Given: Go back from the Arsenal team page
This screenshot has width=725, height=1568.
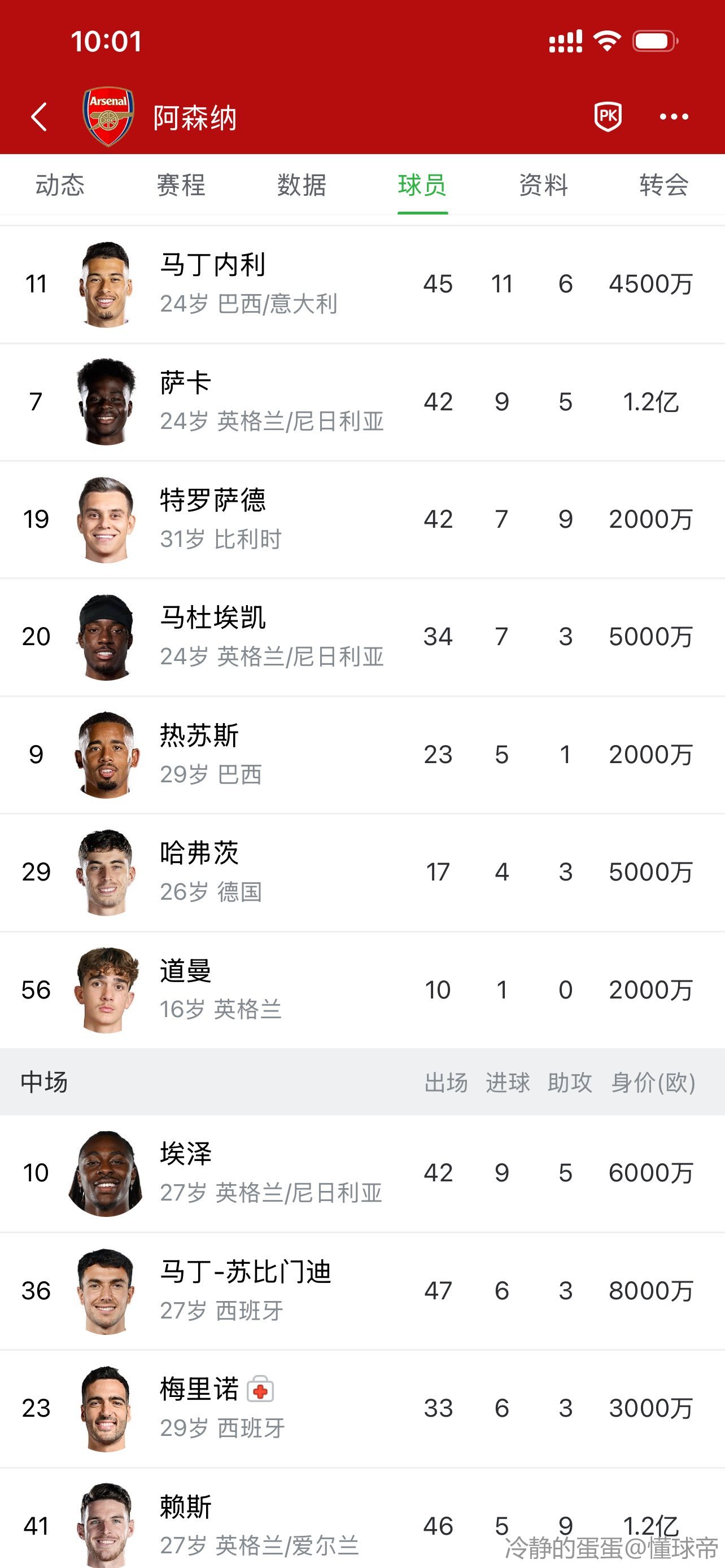Looking at the screenshot, I should (39, 117).
